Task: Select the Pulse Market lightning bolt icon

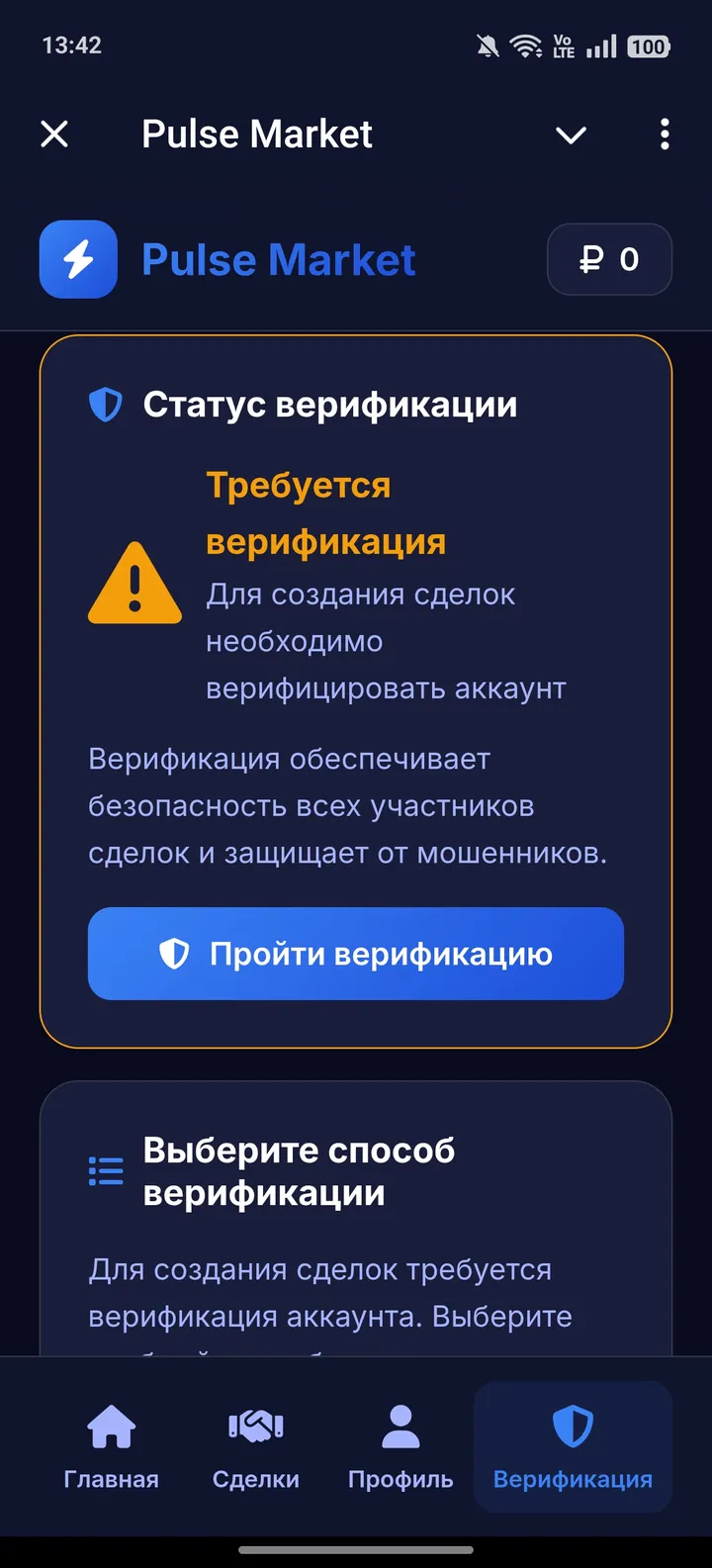Action: [x=78, y=259]
